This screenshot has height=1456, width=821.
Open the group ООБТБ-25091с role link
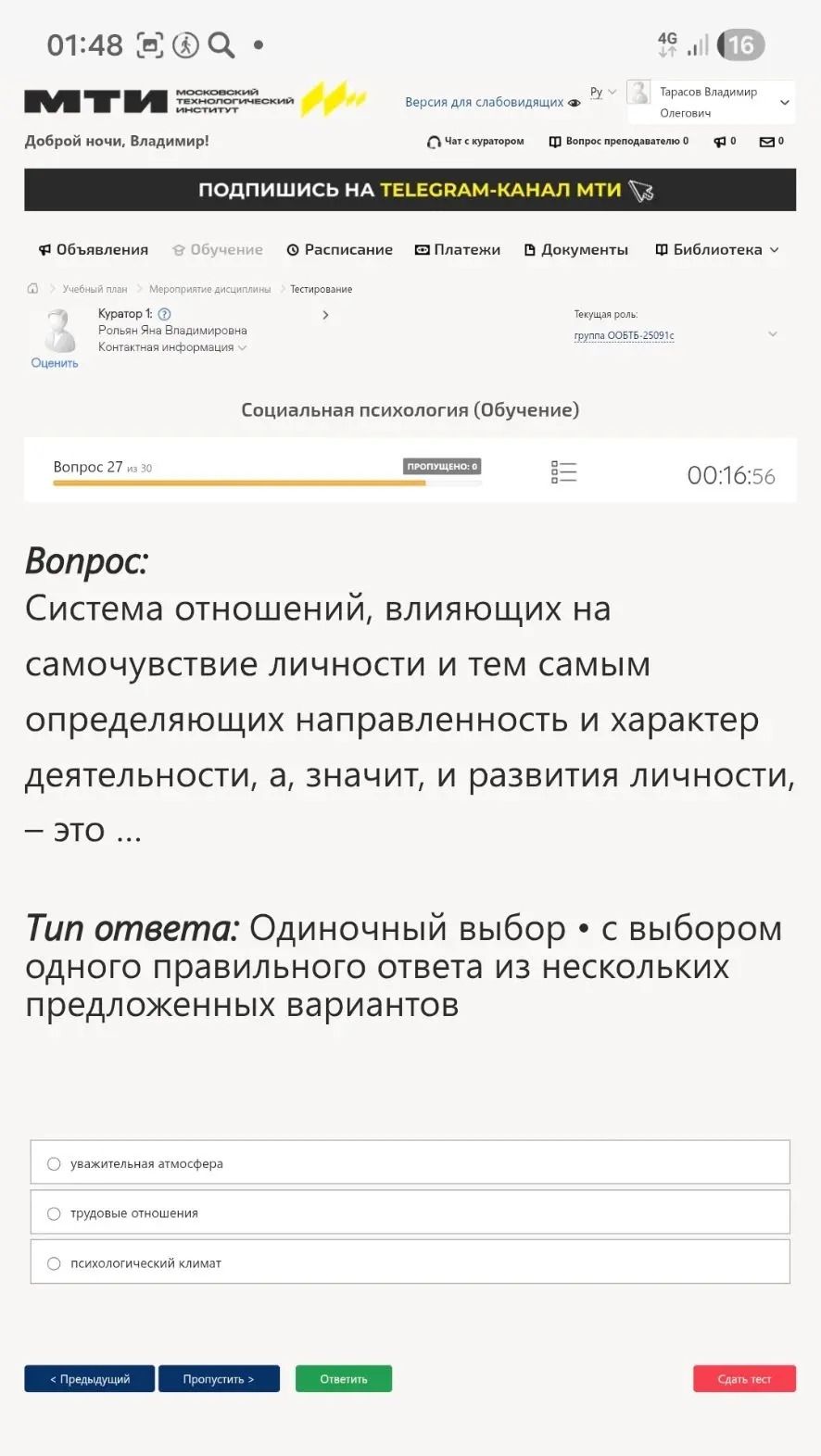pyautogui.click(x=624, y=335)
